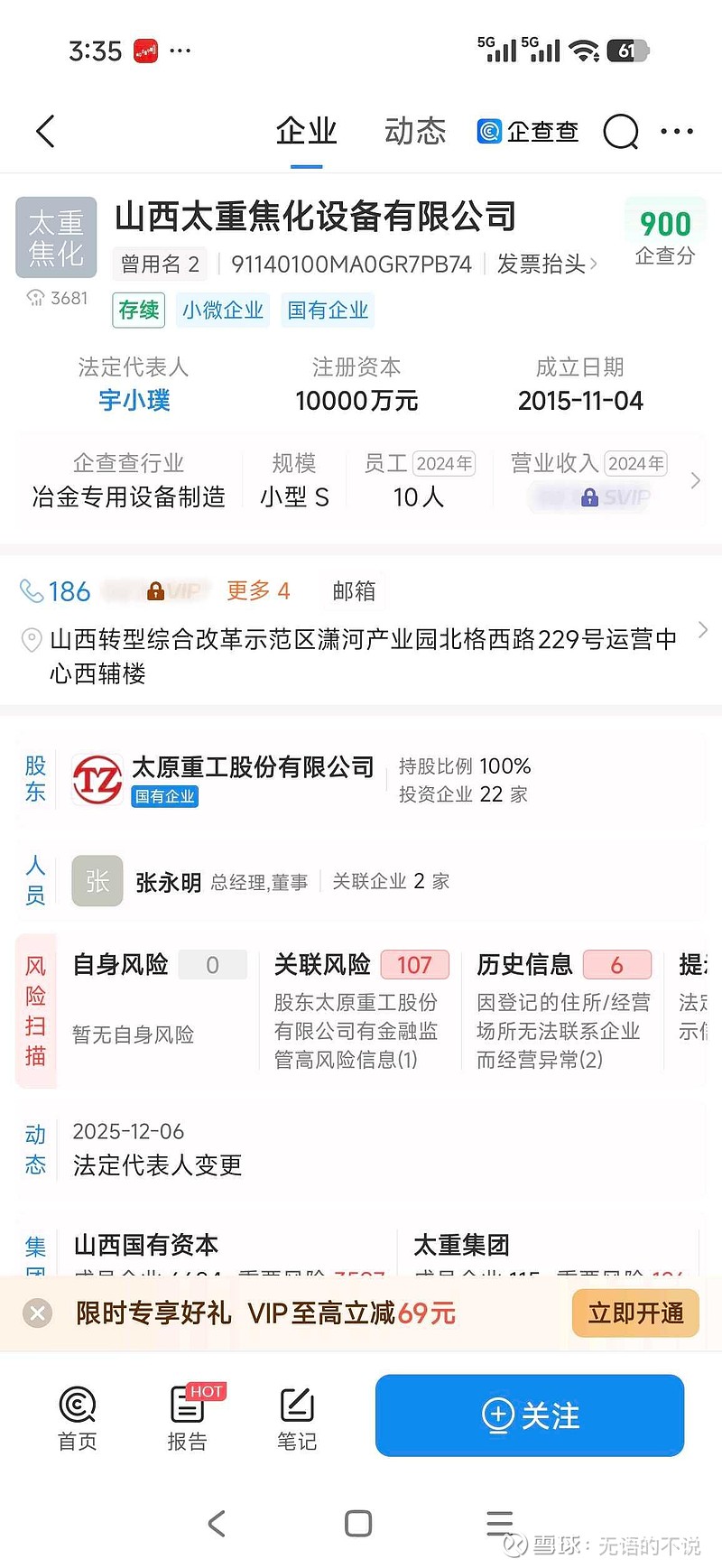
Task: Click the SVIP lock on 营业收入
Action: point(590,496)
